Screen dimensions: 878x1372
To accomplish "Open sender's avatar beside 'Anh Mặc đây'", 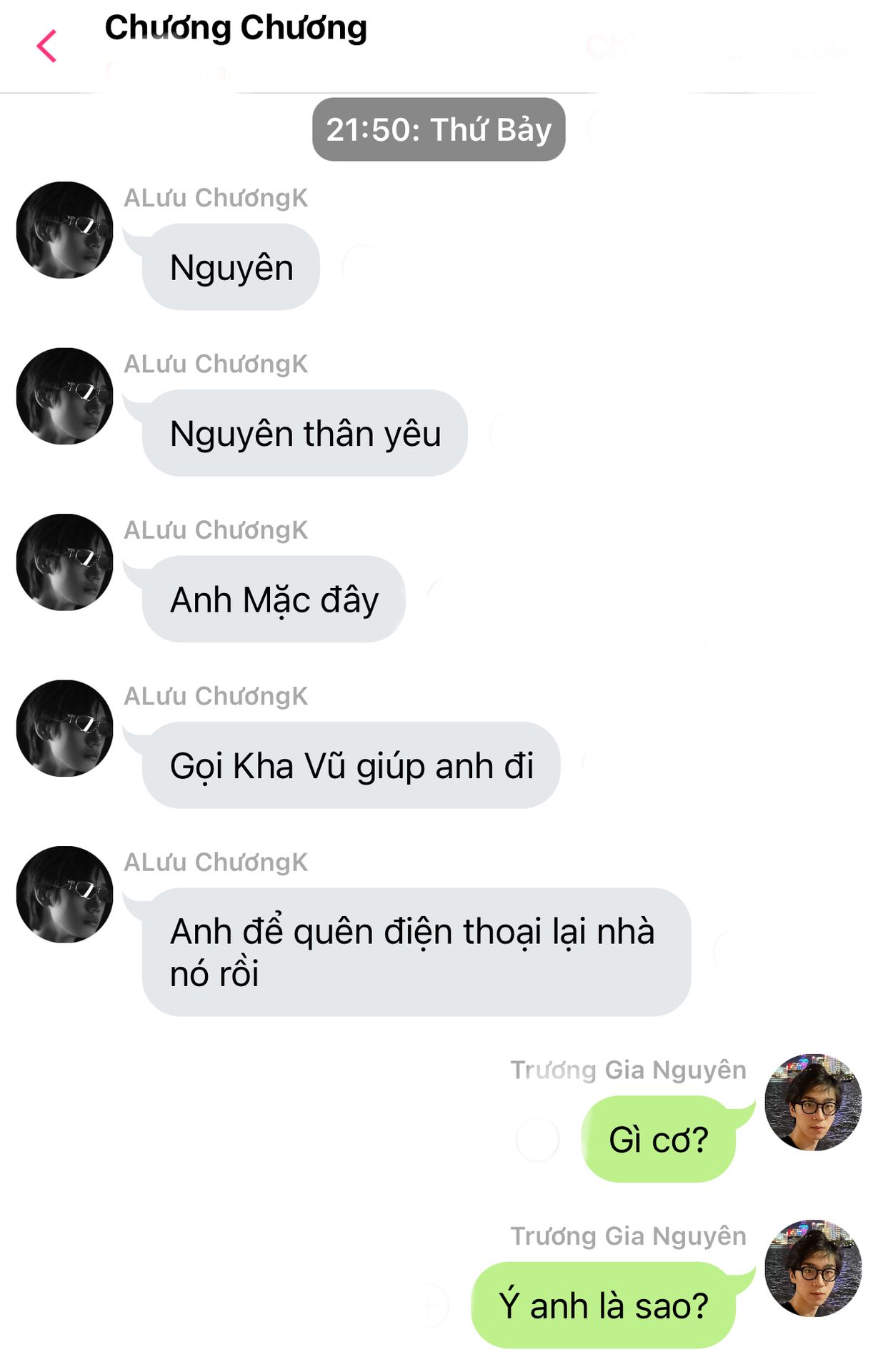I will tap(64, 562).
